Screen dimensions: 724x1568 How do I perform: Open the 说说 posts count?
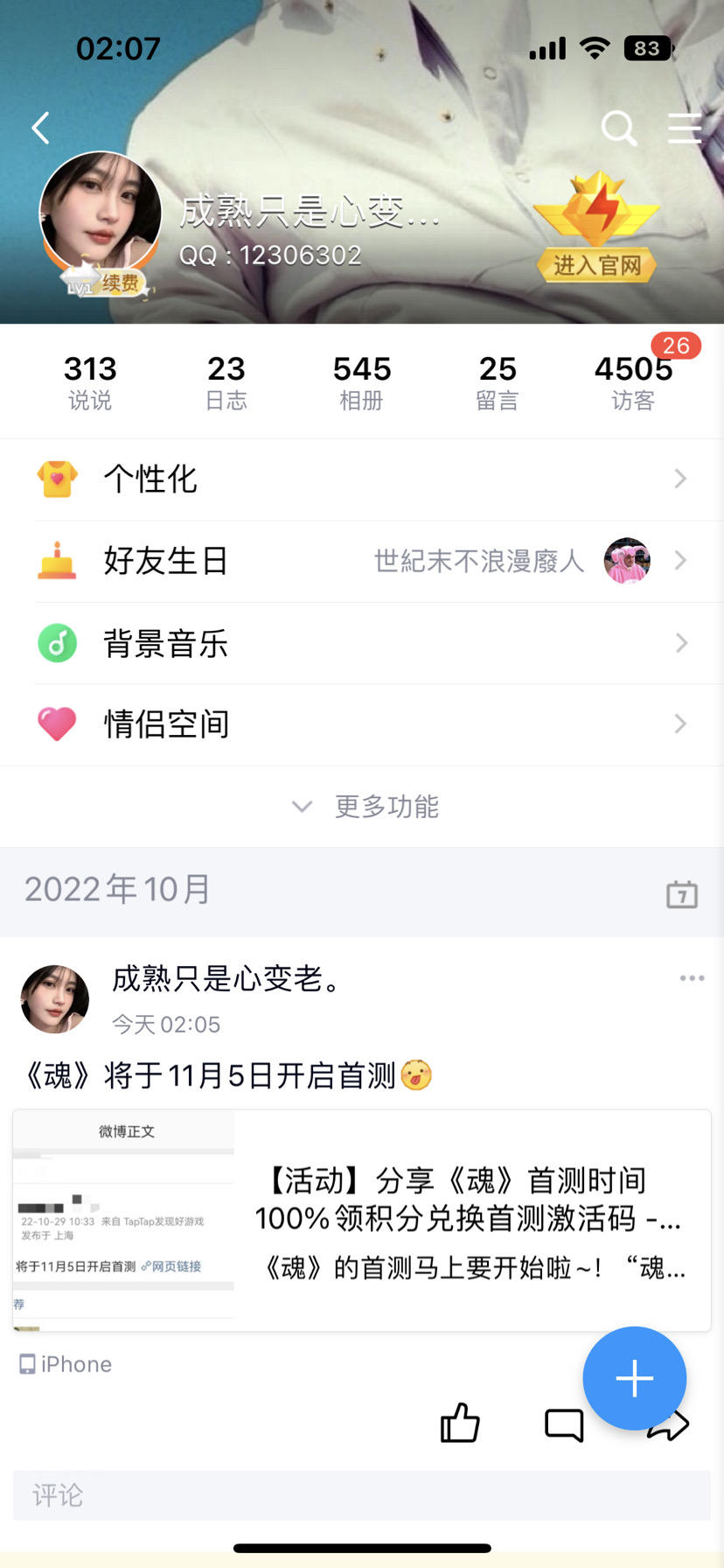point(90,382)
